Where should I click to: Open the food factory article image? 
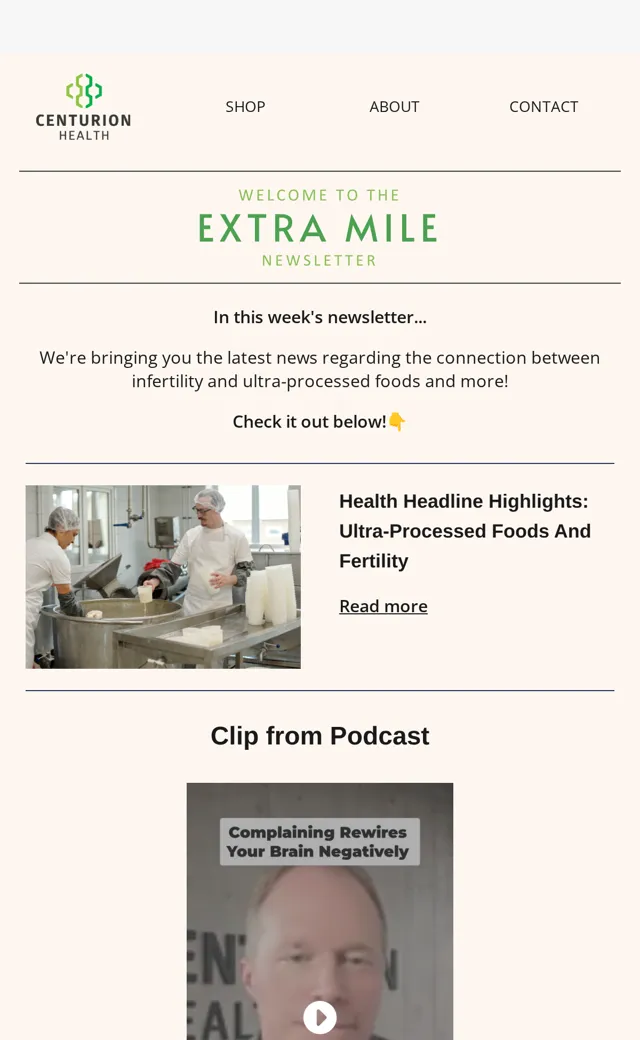[163, 576]
